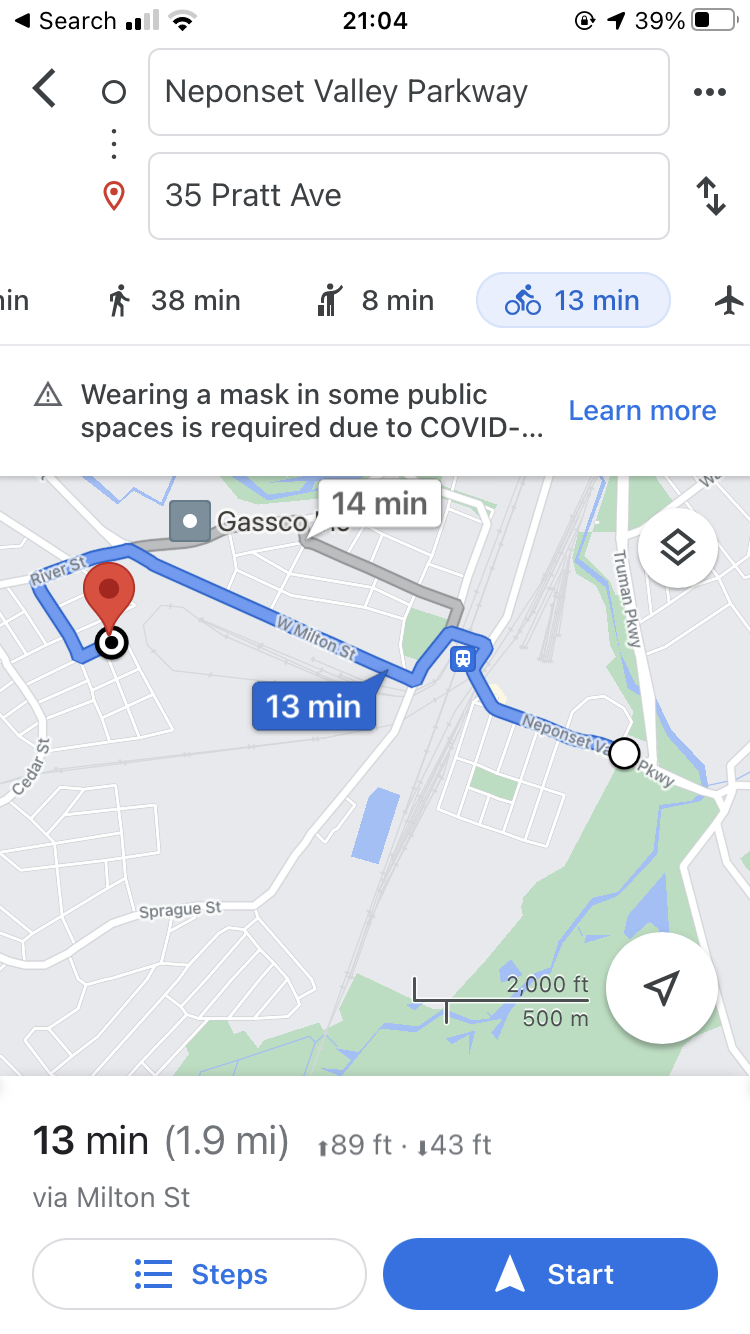The height and width of the screenshot is (1334, 750).
Task: Open the map layers button
Action: 678,547
